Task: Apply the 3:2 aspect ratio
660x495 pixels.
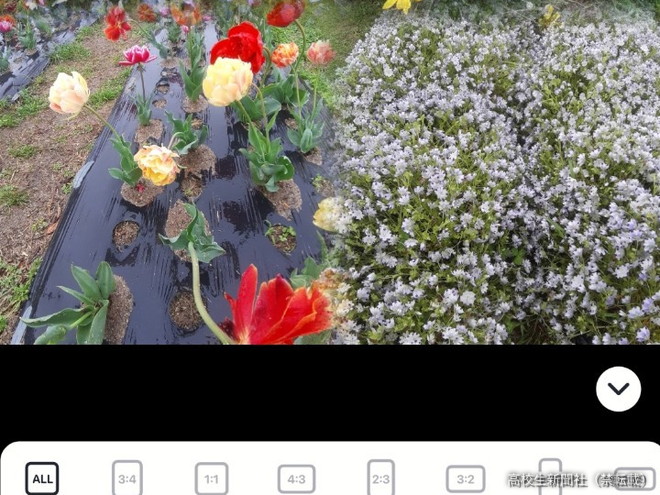Action: point(465,479)
